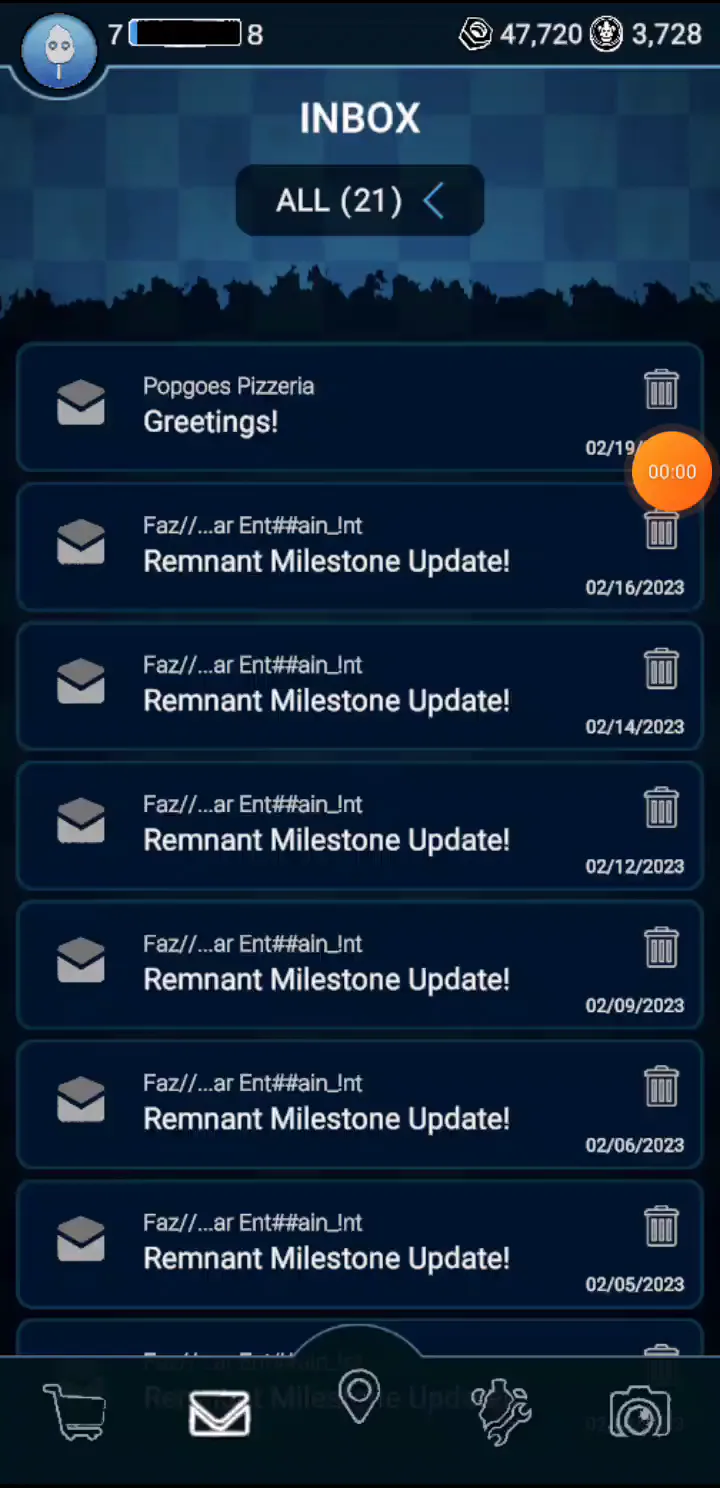The height and width of the screenshot is (1488, 720).
Task: Open the player profile avatar
Action: (x=59, y=51)
